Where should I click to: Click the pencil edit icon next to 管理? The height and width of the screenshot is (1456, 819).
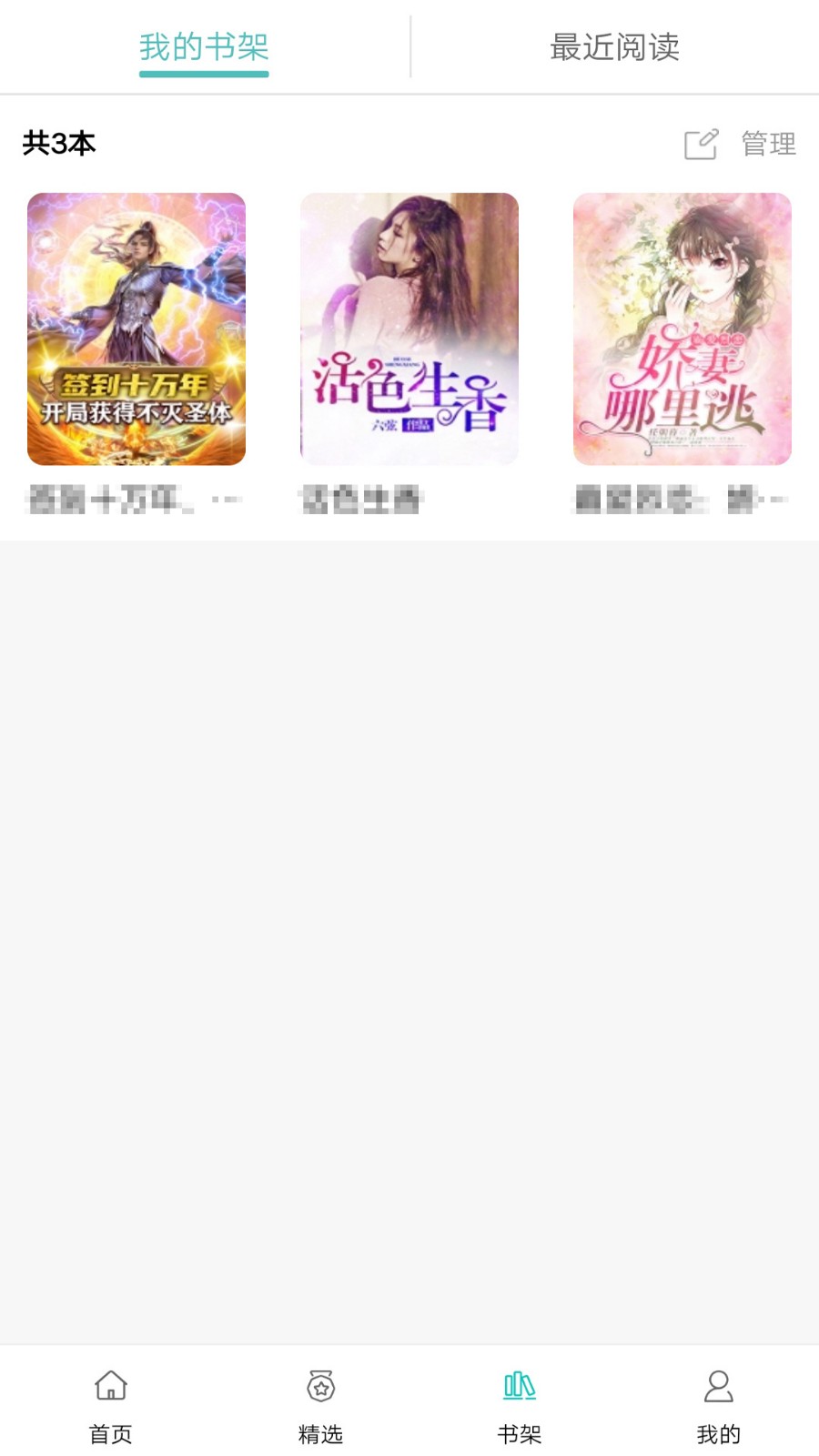[x=700, y=143]
